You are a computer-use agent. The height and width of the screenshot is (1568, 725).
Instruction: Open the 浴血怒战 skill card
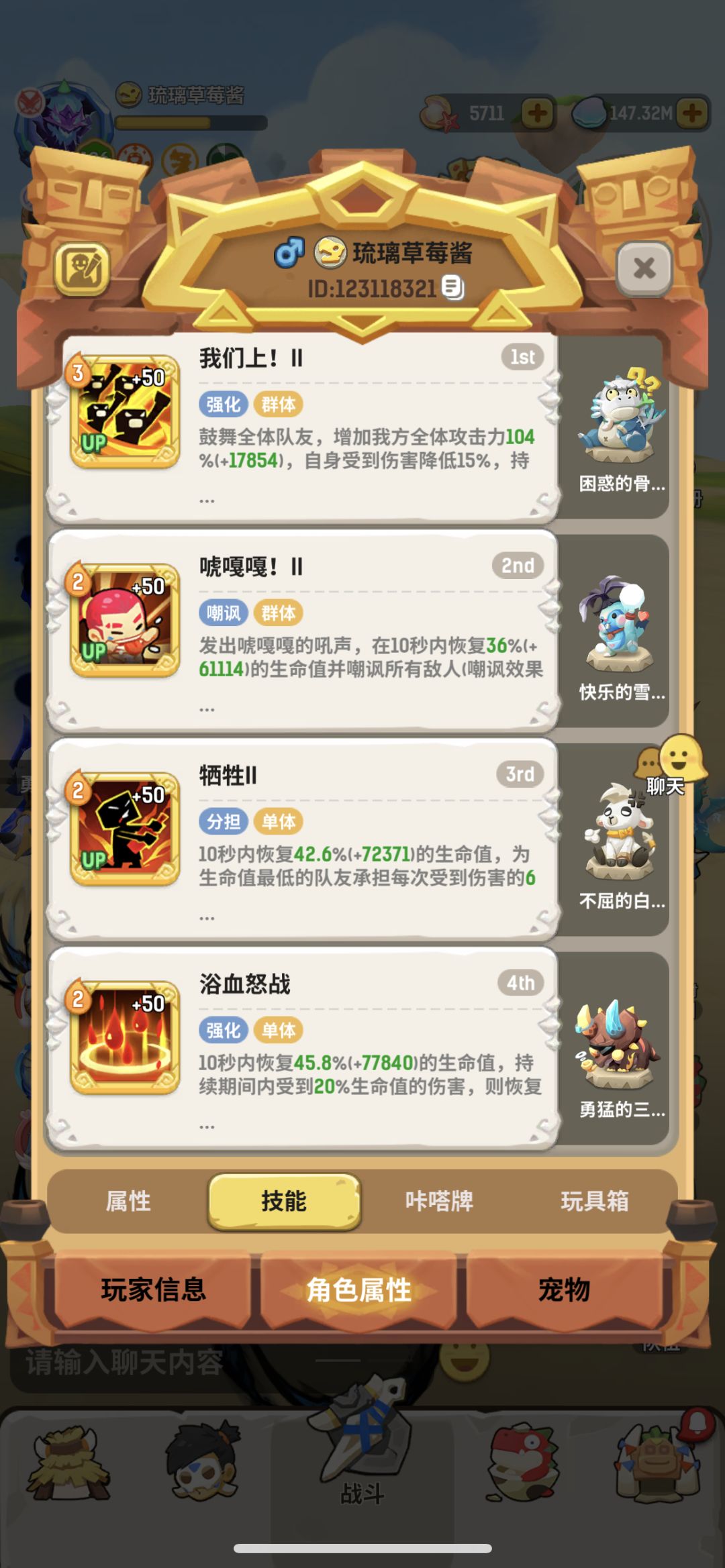coord(303,1049)
